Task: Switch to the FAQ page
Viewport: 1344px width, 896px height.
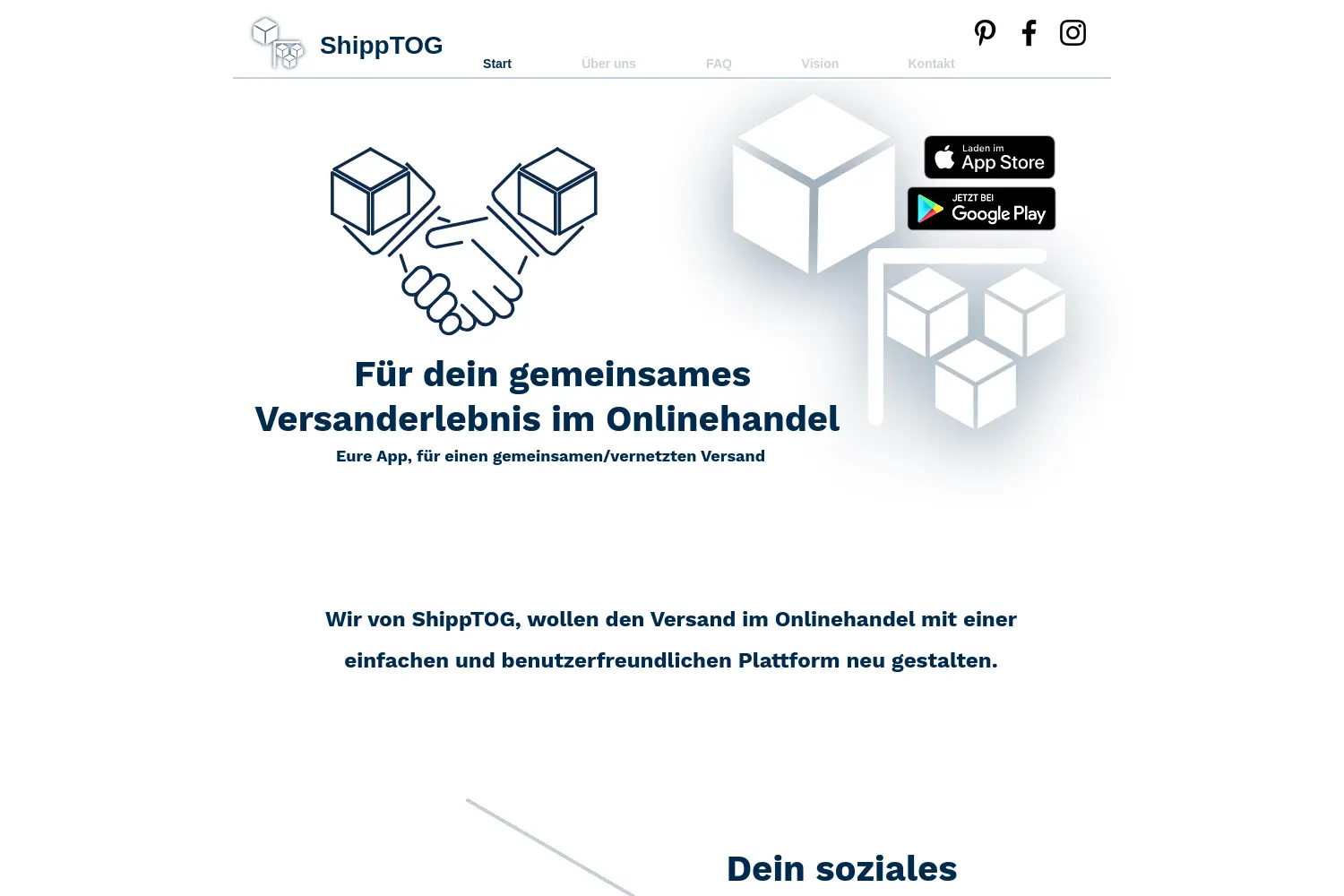Action: click(x=719, y=64)
